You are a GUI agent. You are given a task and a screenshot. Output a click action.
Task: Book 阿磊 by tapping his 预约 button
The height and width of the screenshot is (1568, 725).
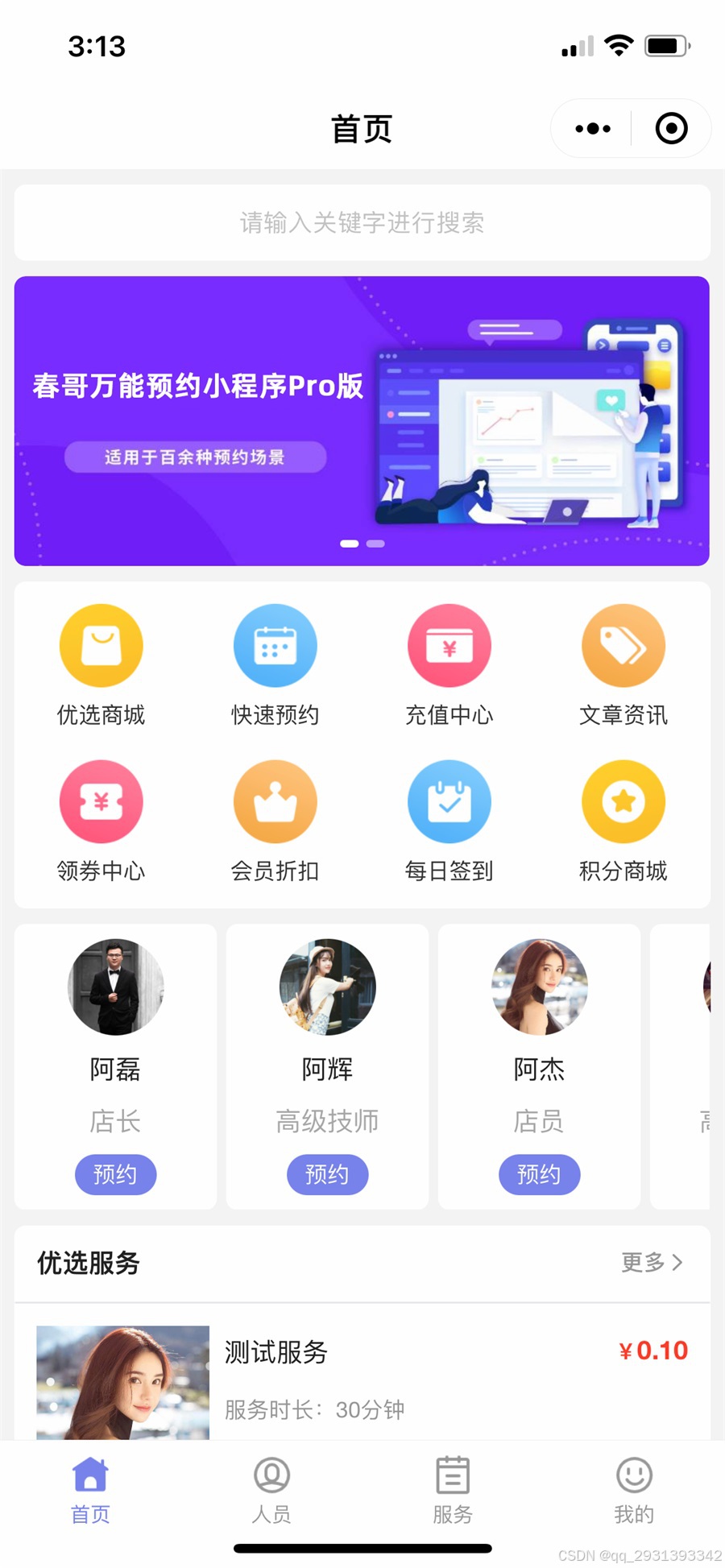pyautogui.click(x=115, y=1174)
